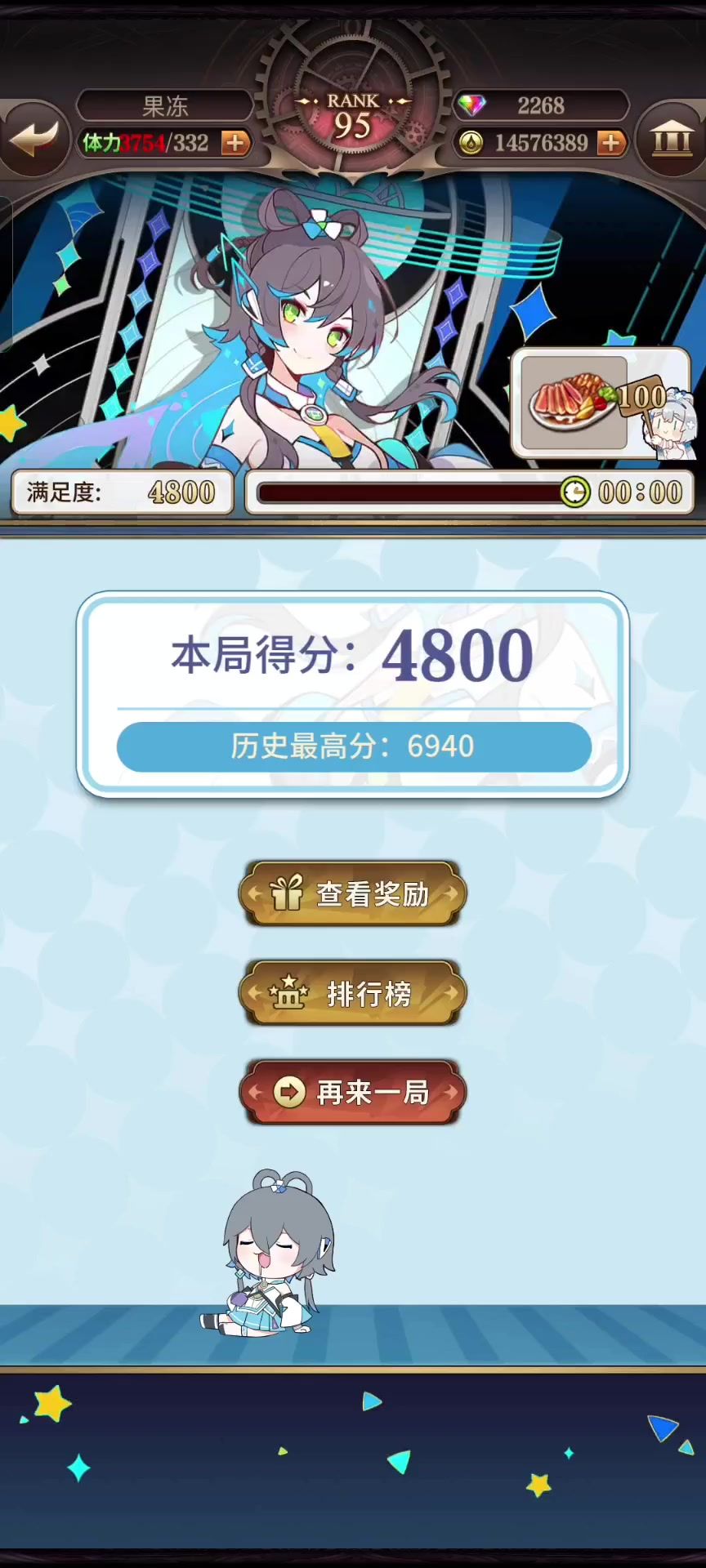The width and height of the screenshot is (706, 1568).
Task: Play again with 再来一局
Action: point(353,1092)
